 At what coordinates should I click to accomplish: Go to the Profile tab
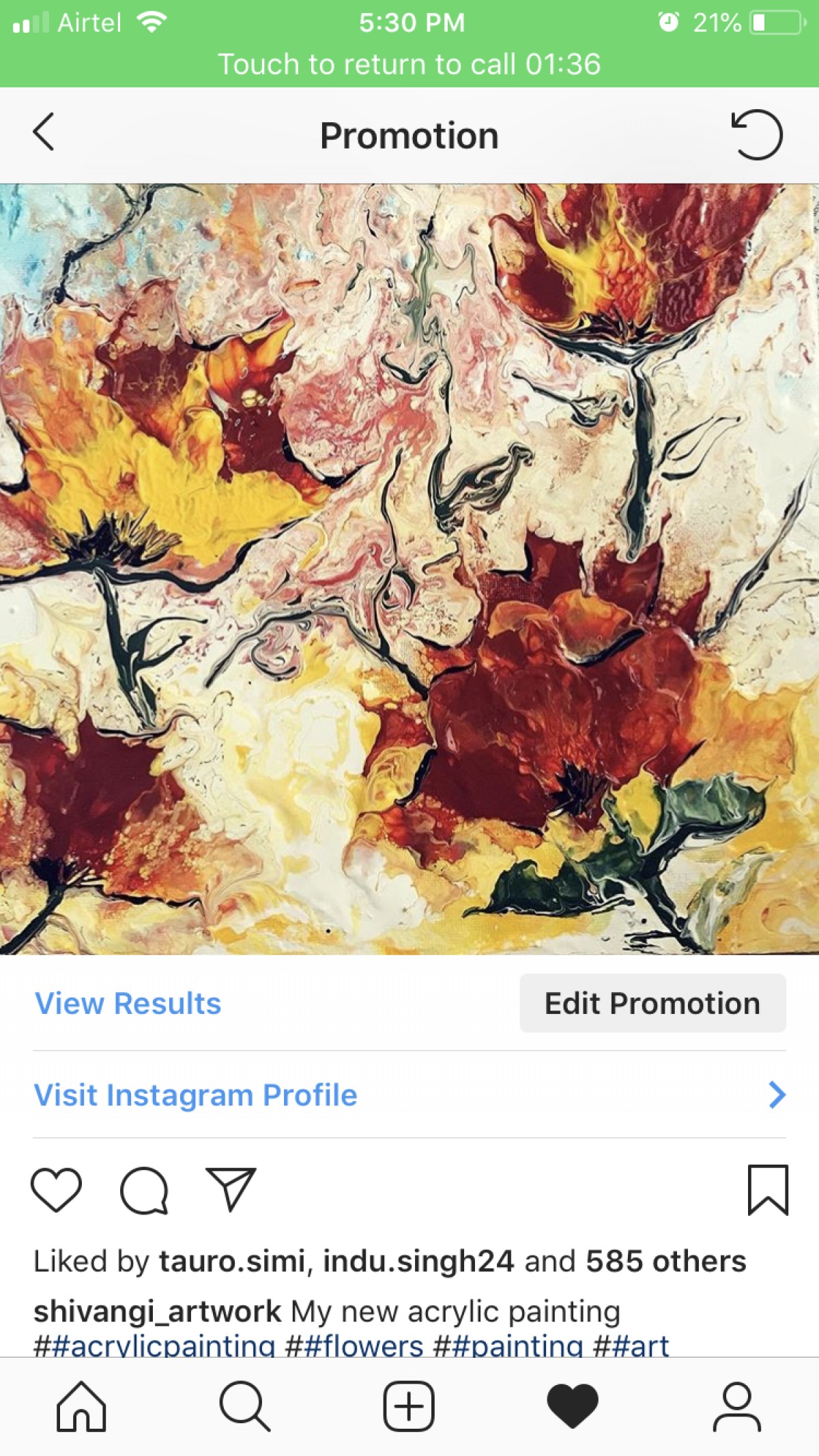[736, 1406]
